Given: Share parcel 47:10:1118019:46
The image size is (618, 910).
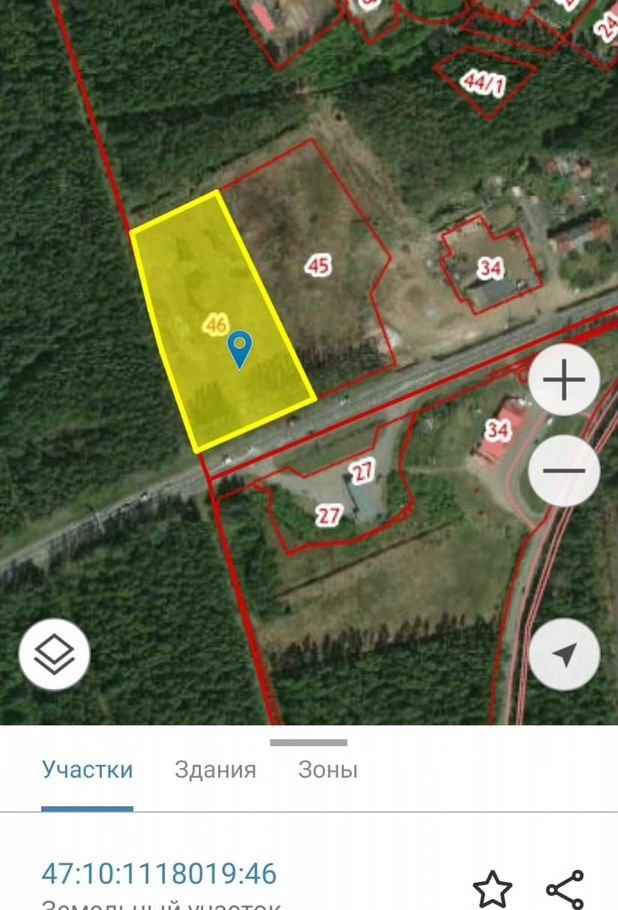Looking at the screenshot, I should pos(565,889).
